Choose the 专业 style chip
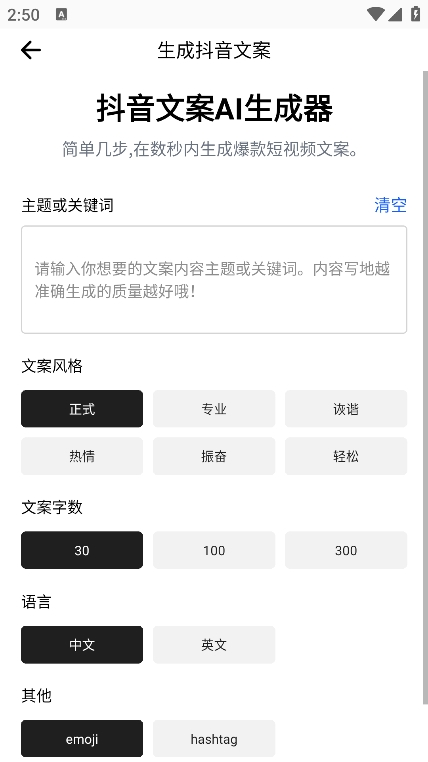Screen dimensions: 428x762 pos(214,409)
